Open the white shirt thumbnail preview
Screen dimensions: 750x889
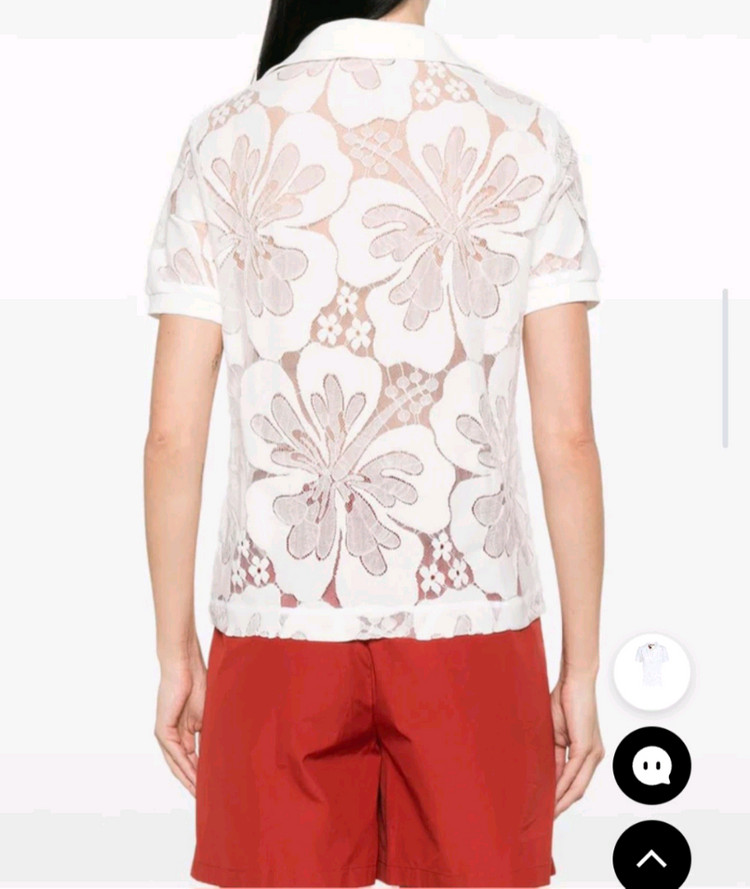tap(652, 671)
